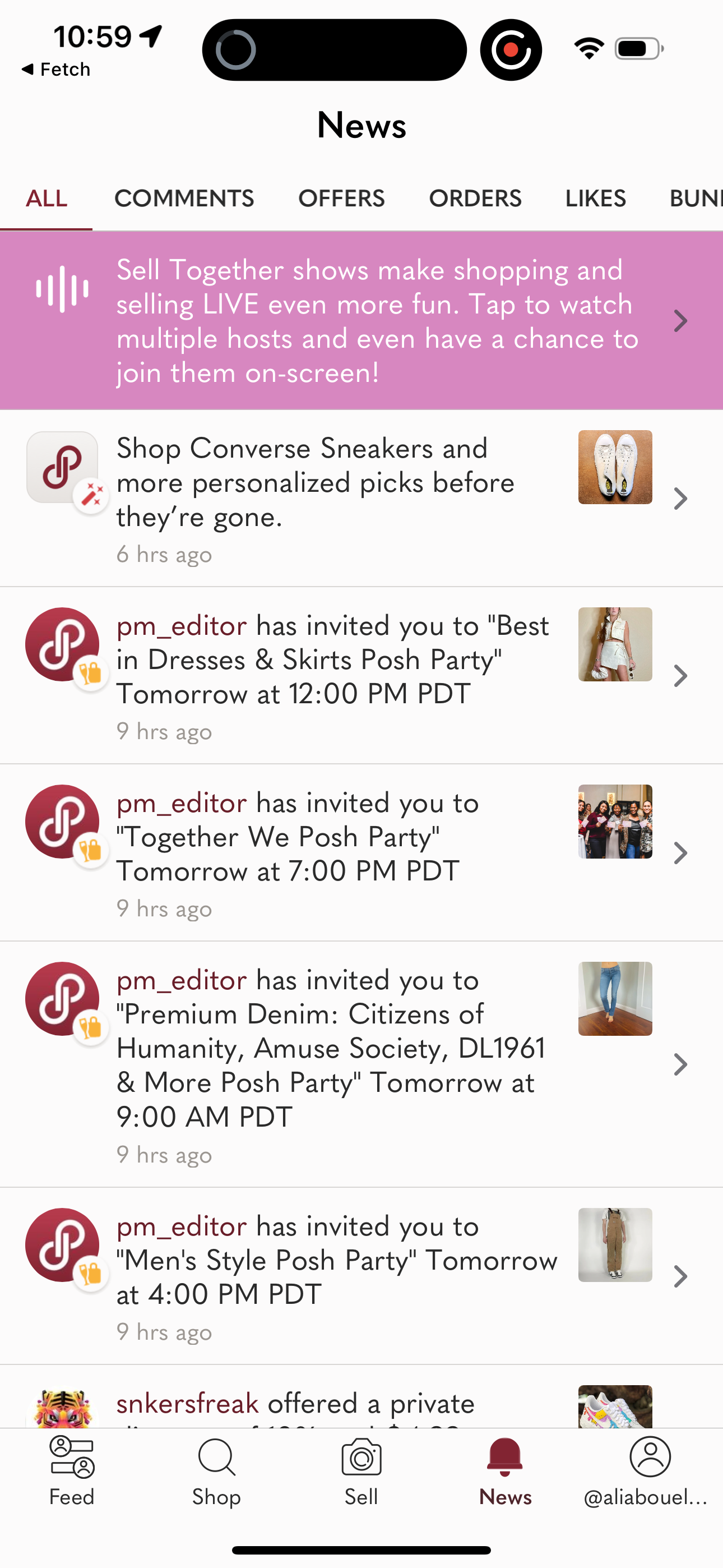
Task: Expand the Sell Together banner chevron
Action: click(680, 320)
